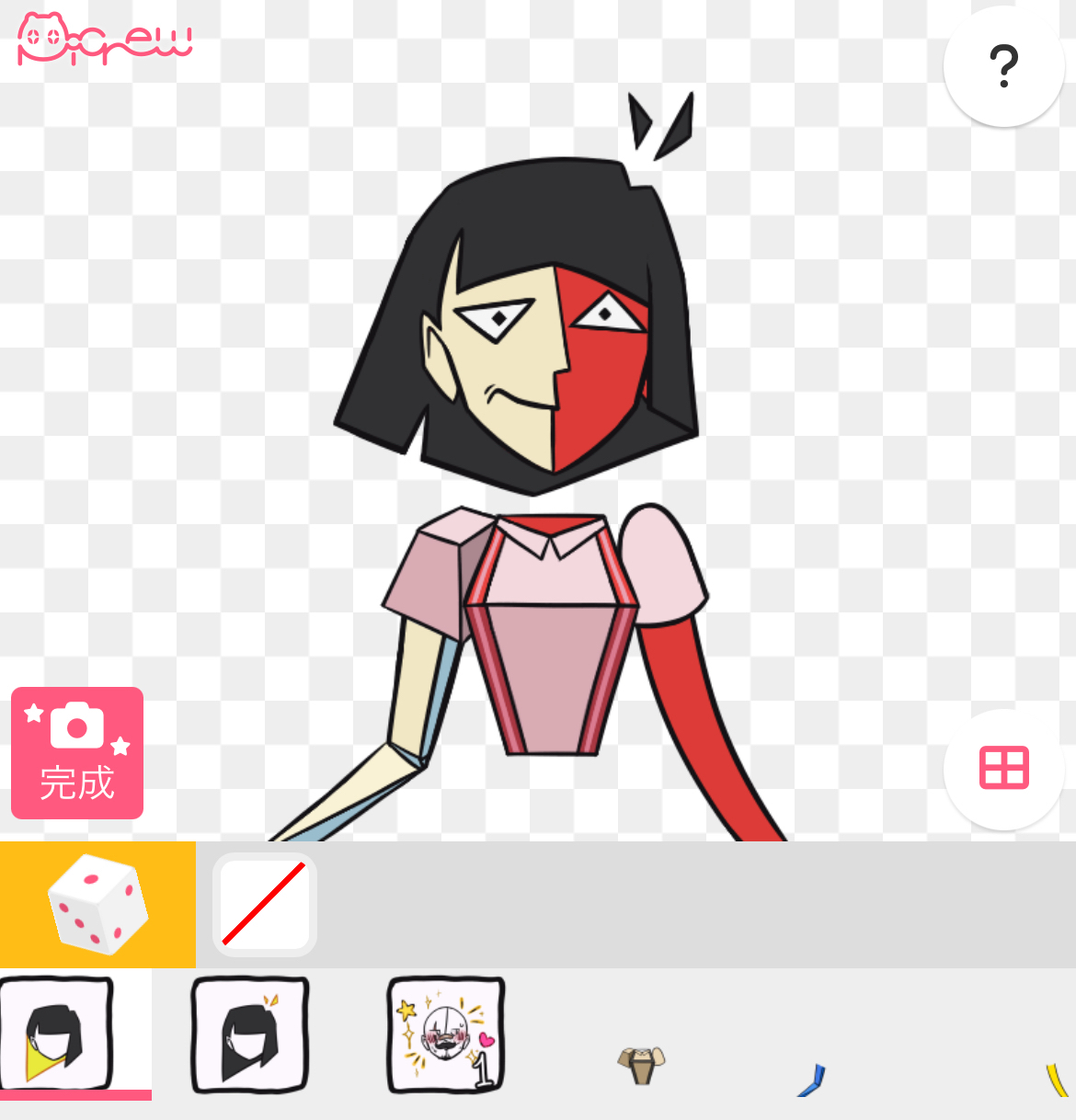
Task: Open the help question mark button
Action: (x=1003, y=66)
